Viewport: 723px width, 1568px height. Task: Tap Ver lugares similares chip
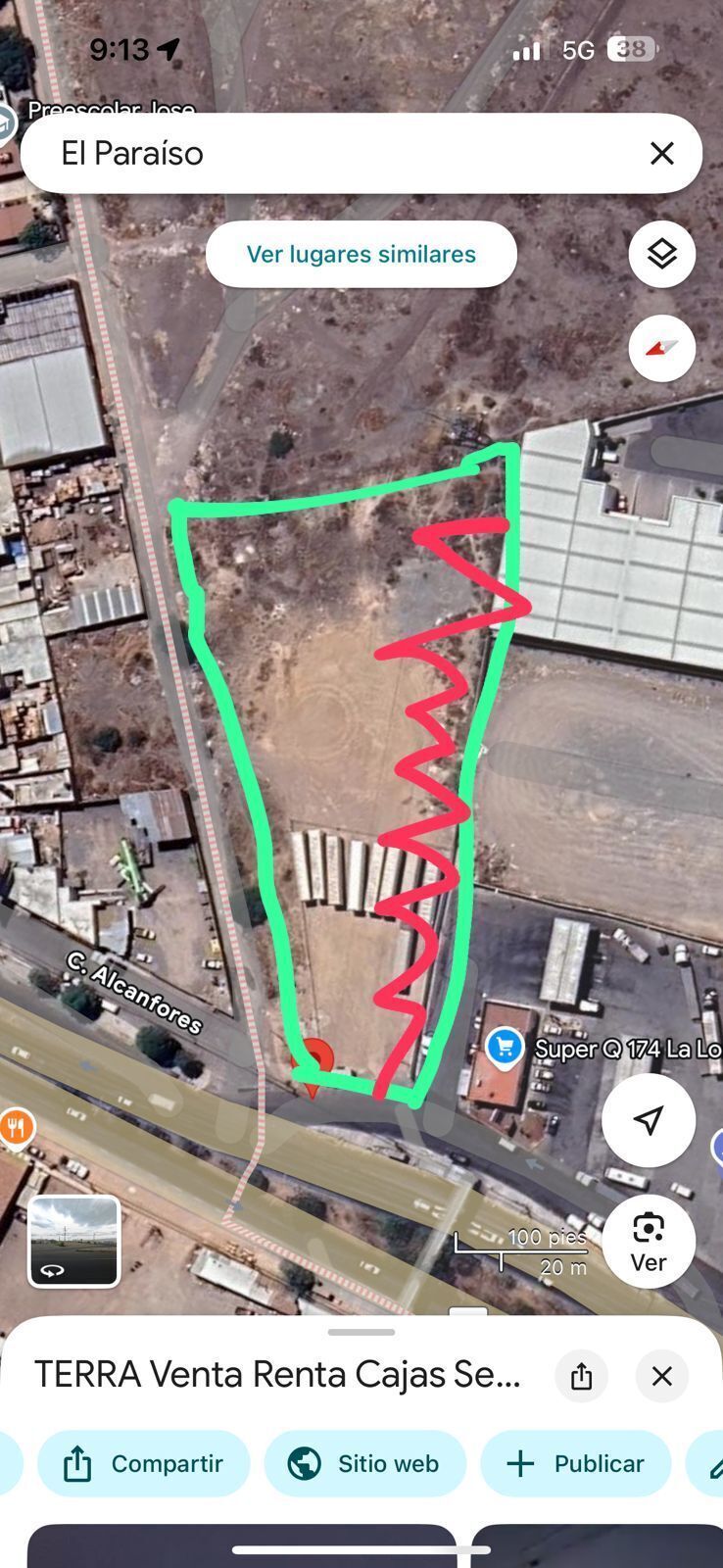pyautogui.click(x=361, y=254)
